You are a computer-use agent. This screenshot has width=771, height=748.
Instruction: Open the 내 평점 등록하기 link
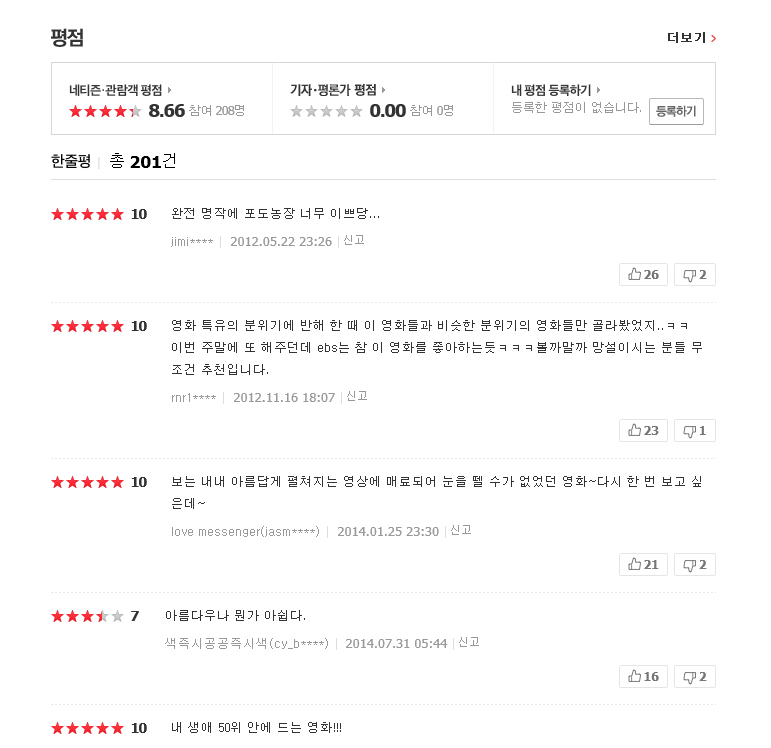[555, 90]
